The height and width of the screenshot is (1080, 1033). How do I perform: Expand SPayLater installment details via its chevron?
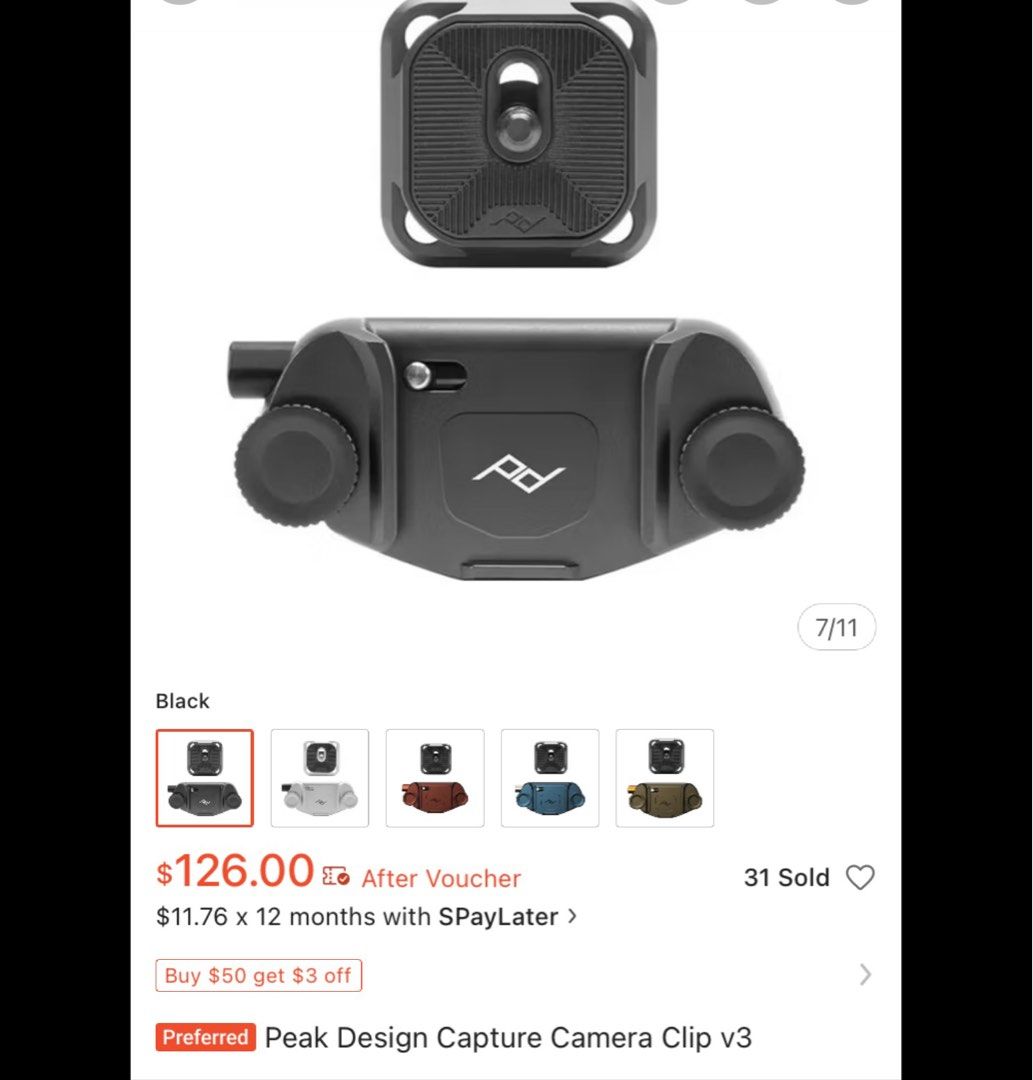tap(572, 917)
